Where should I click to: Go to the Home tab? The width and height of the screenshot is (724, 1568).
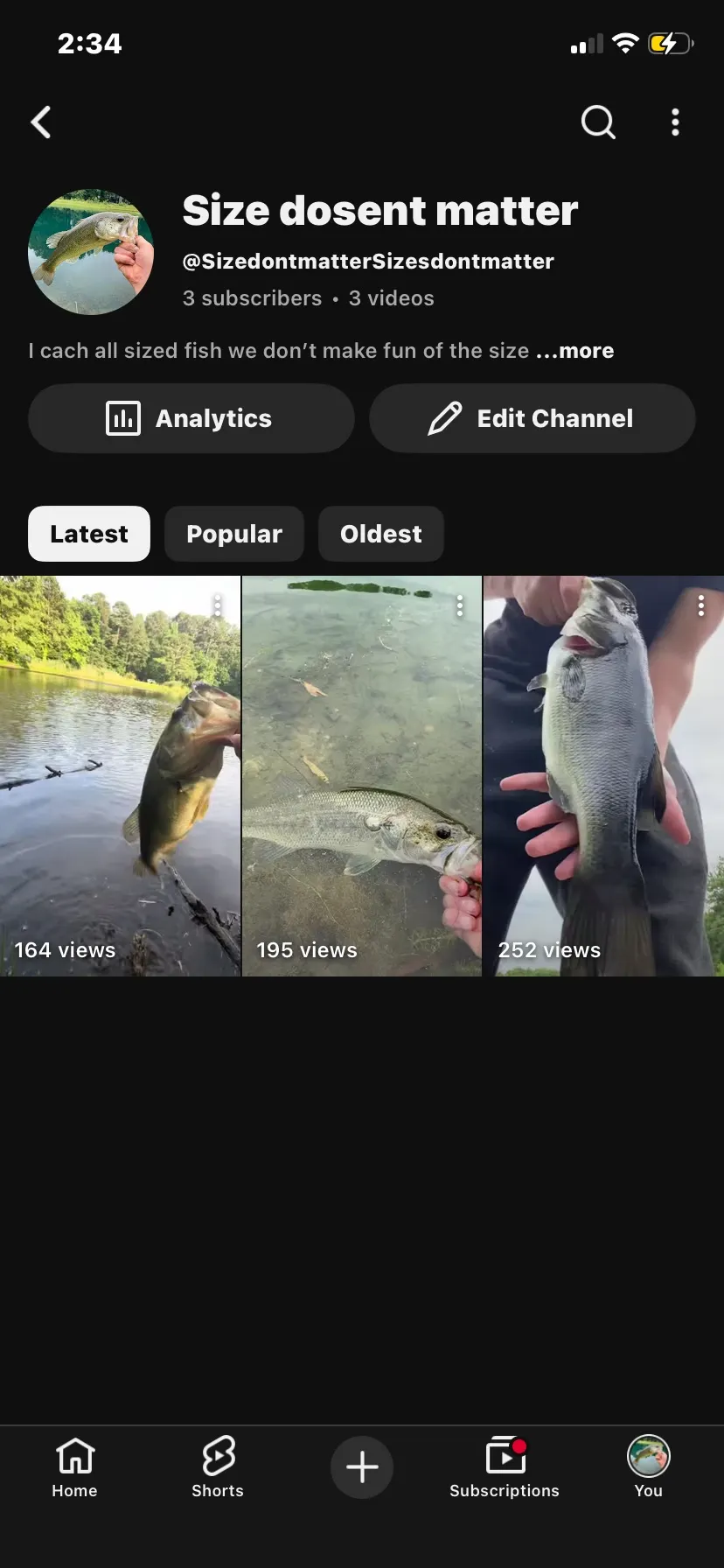(75, 1468)
